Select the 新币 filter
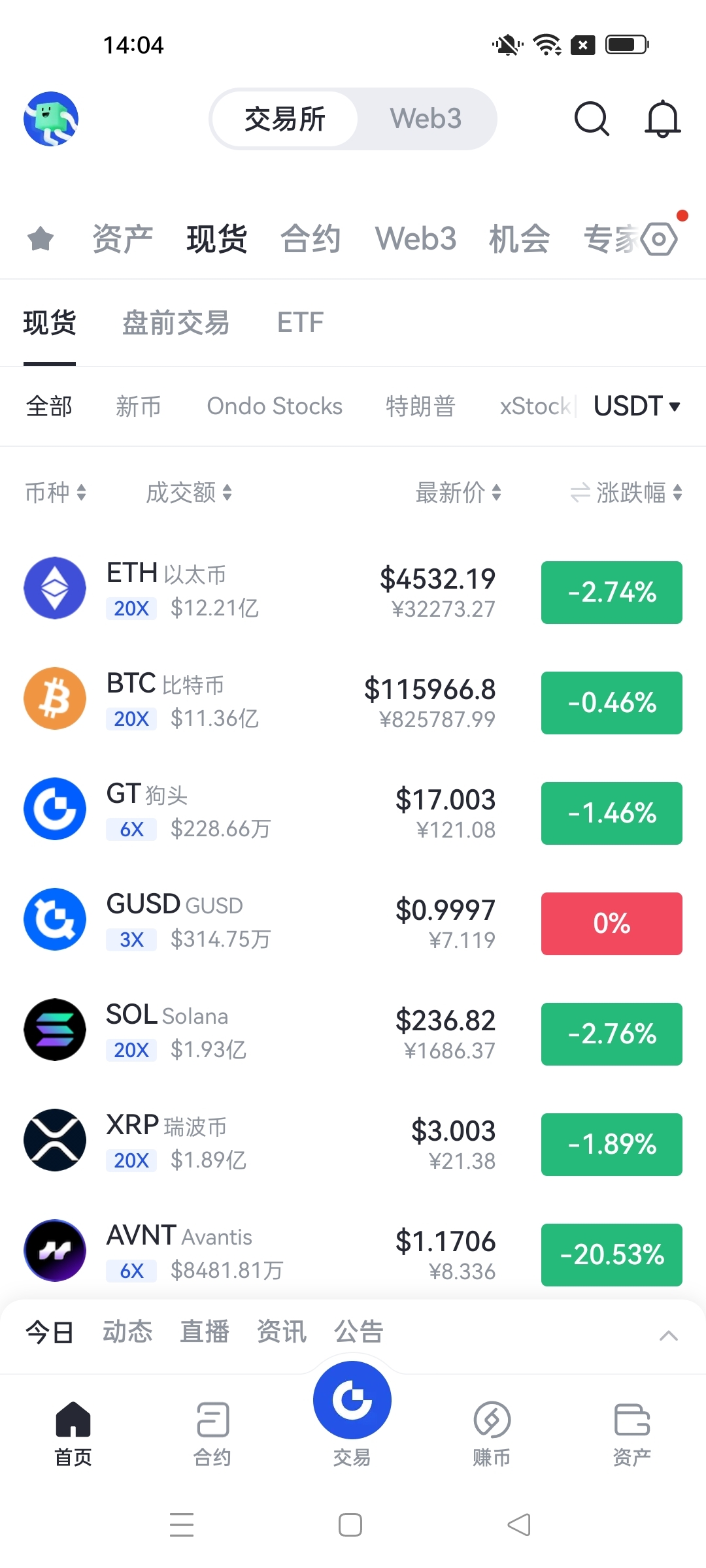Screen dimensions: 706x1568 139,406
